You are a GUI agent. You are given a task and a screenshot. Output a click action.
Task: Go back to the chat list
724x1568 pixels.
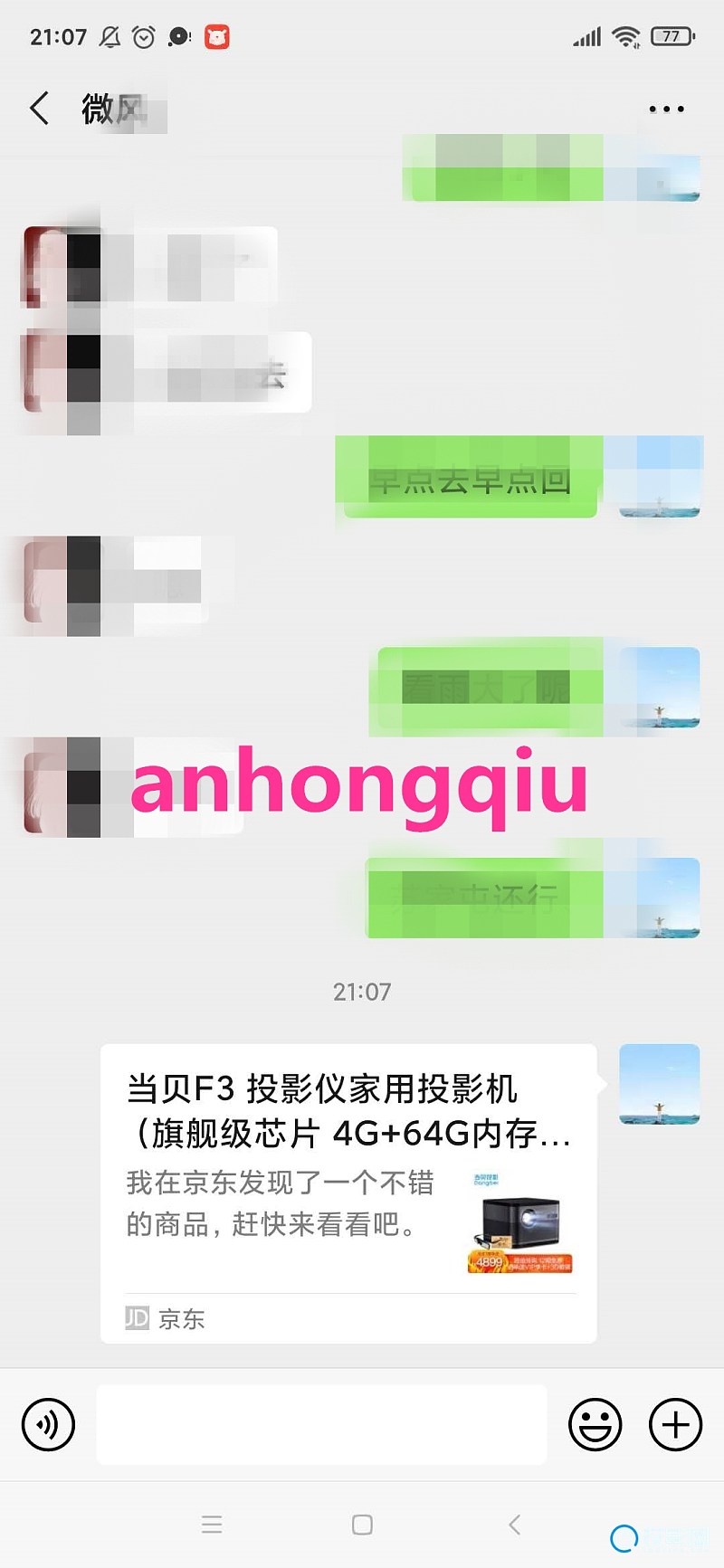click(39, 109)
